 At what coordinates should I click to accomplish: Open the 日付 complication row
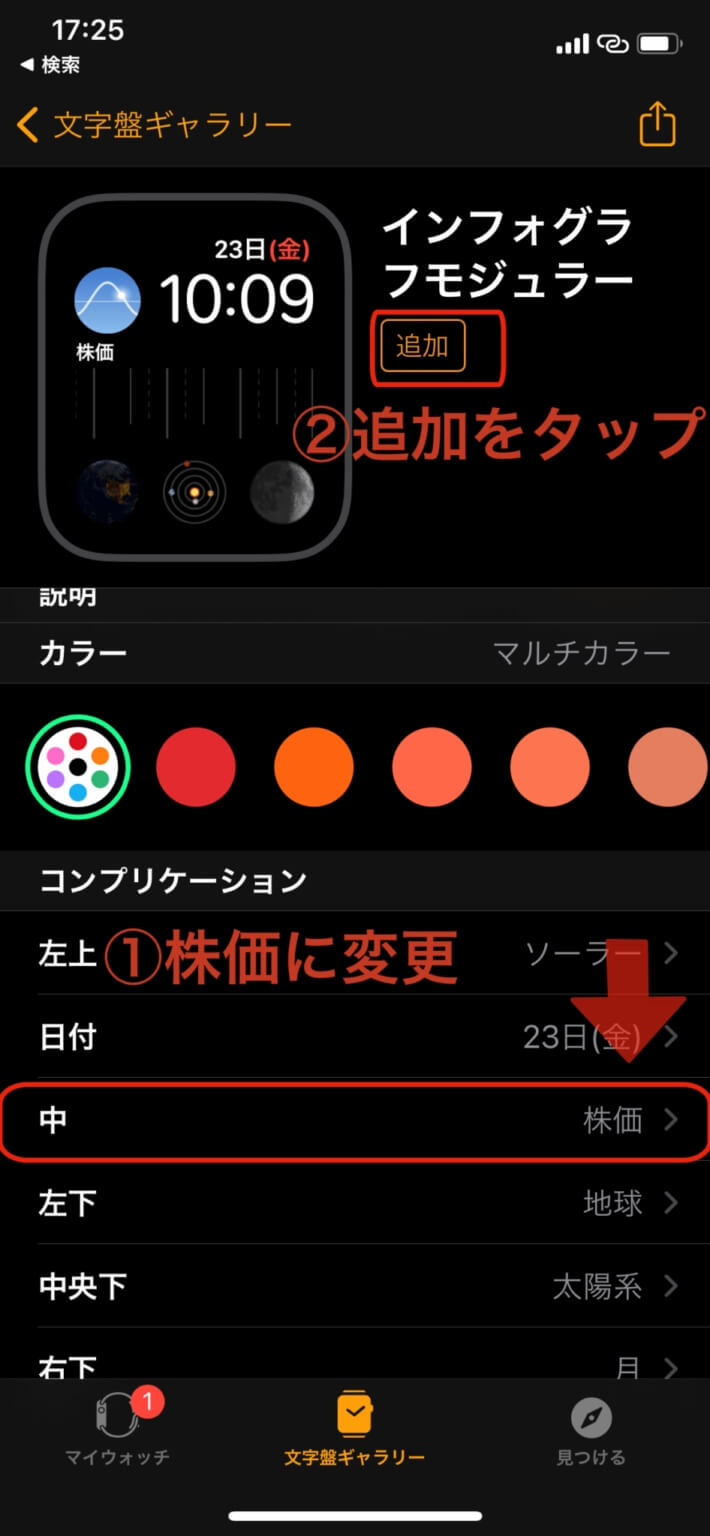tap(355, 1037)
